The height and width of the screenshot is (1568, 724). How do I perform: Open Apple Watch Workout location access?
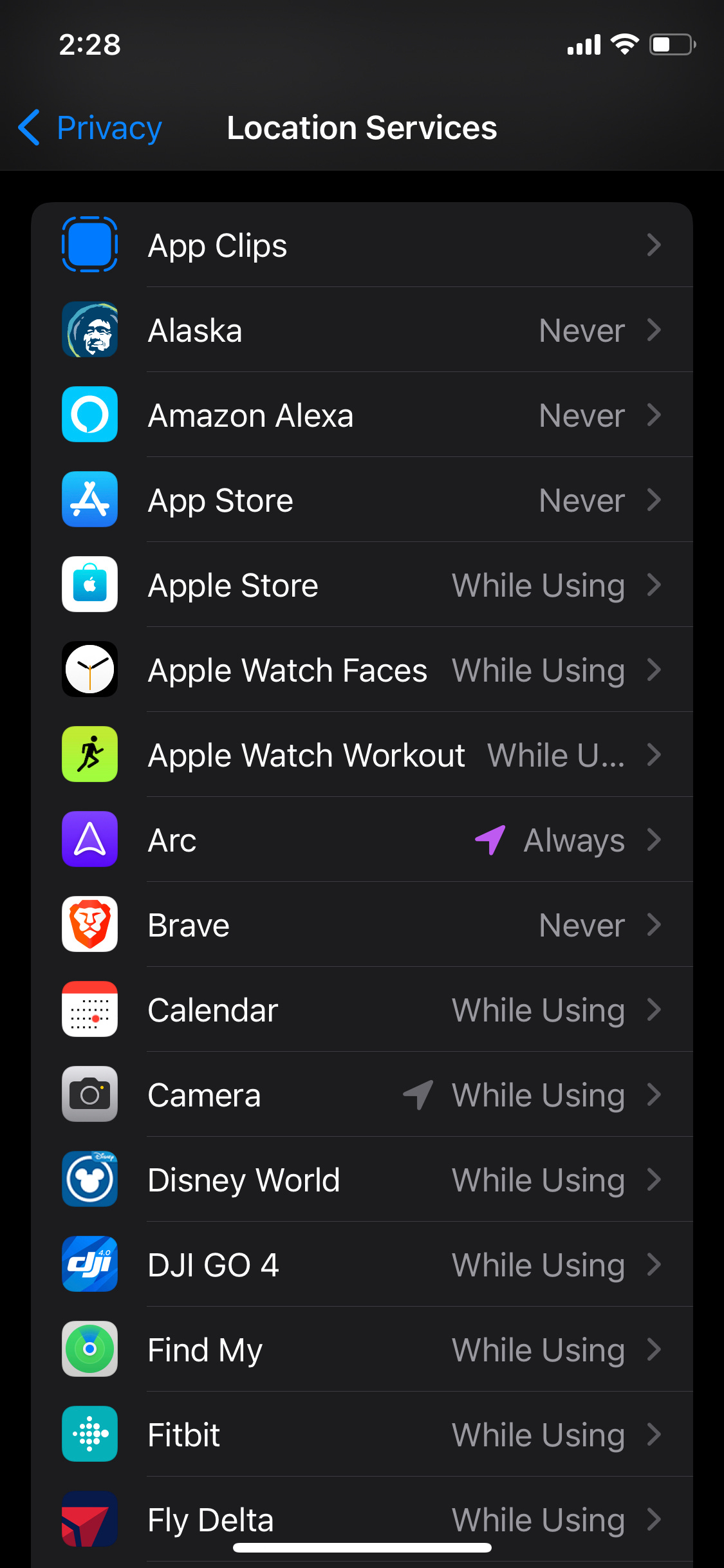(362, 755)
